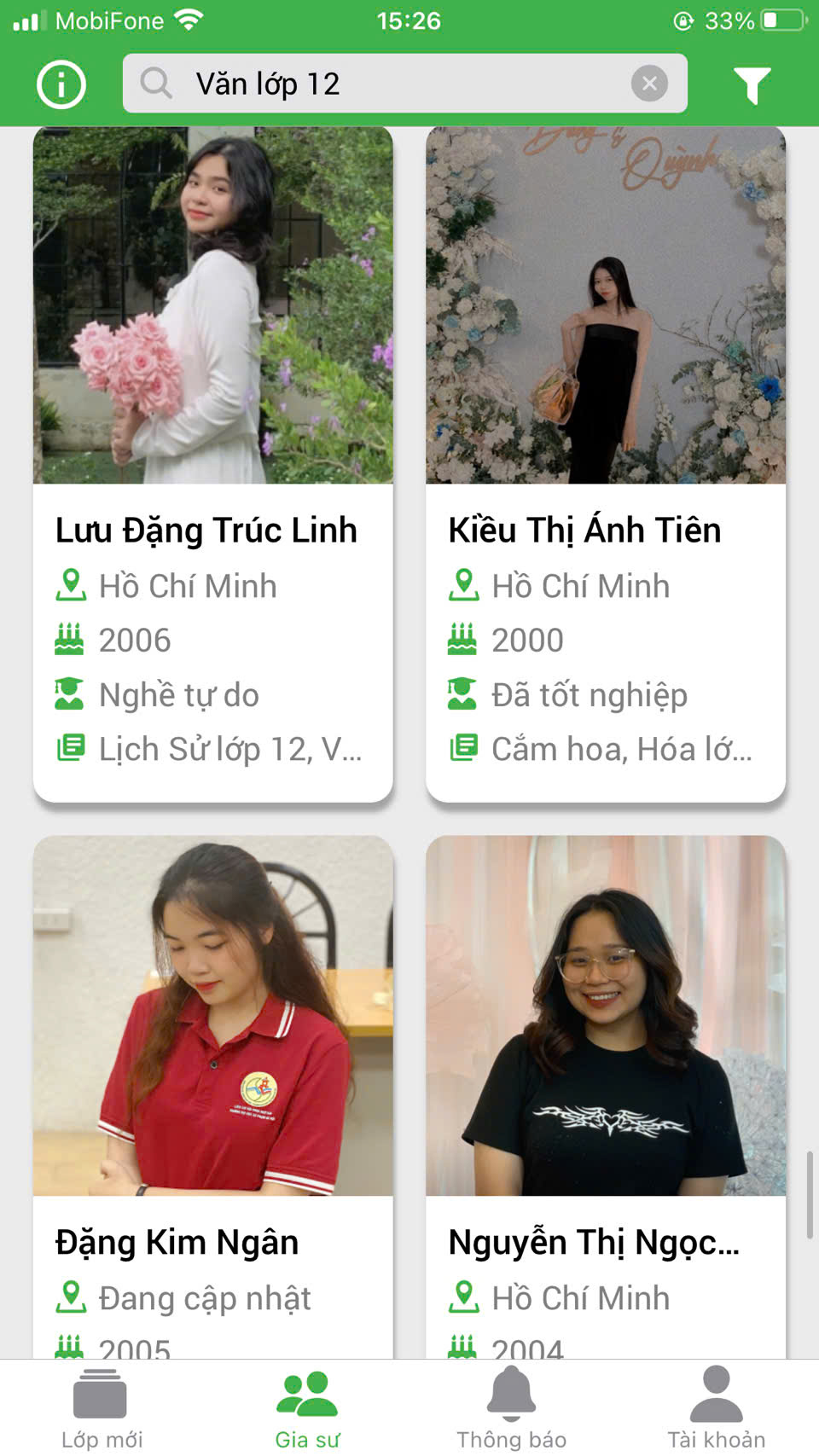Open the filter options
819x1456 pixels.
752,84
